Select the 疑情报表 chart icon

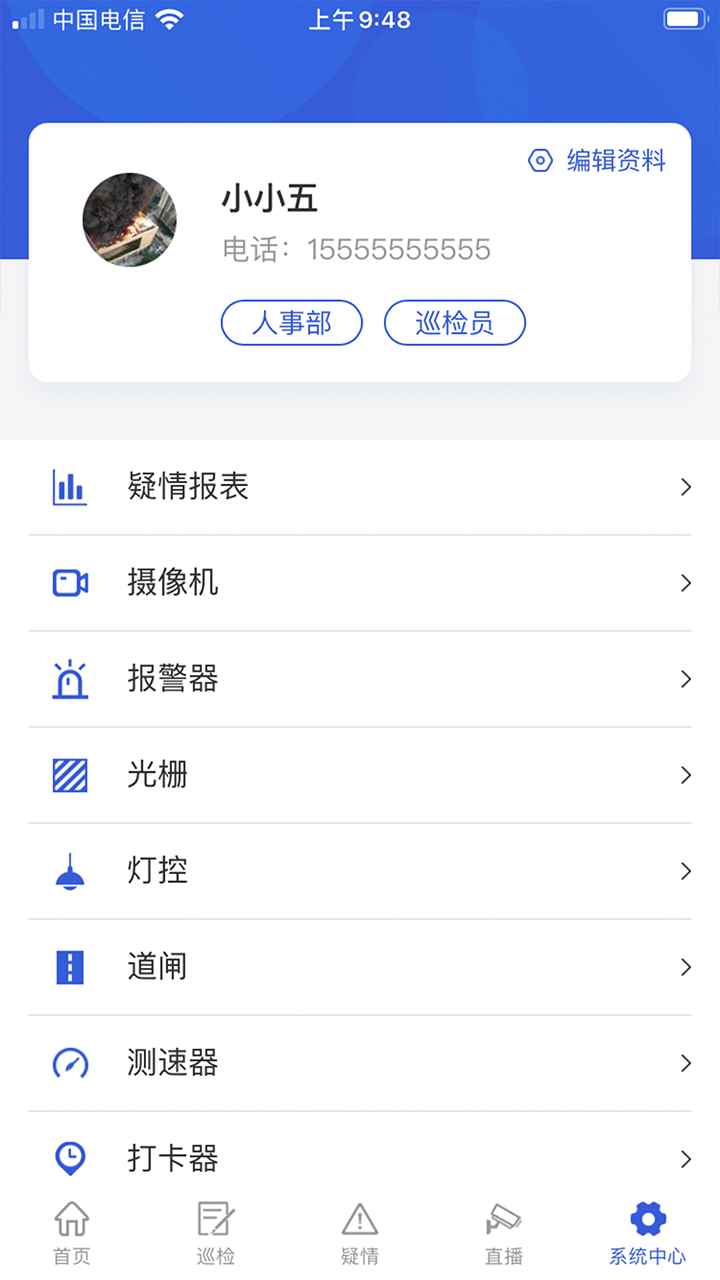pyautogui.click(x=68, y=487)
